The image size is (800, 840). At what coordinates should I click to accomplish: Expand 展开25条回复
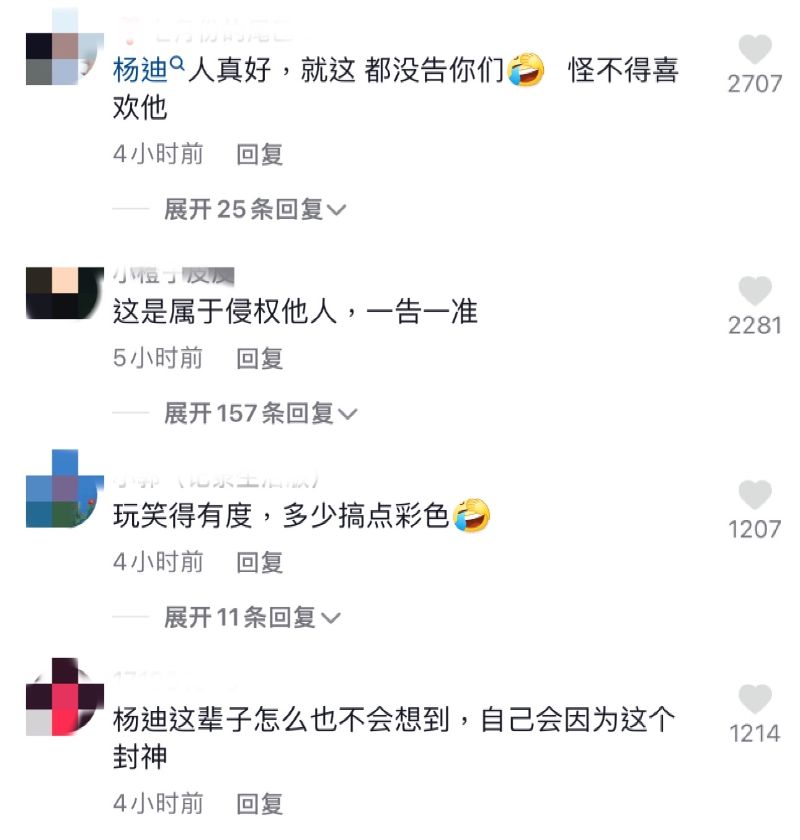click(x=254, y=209)
